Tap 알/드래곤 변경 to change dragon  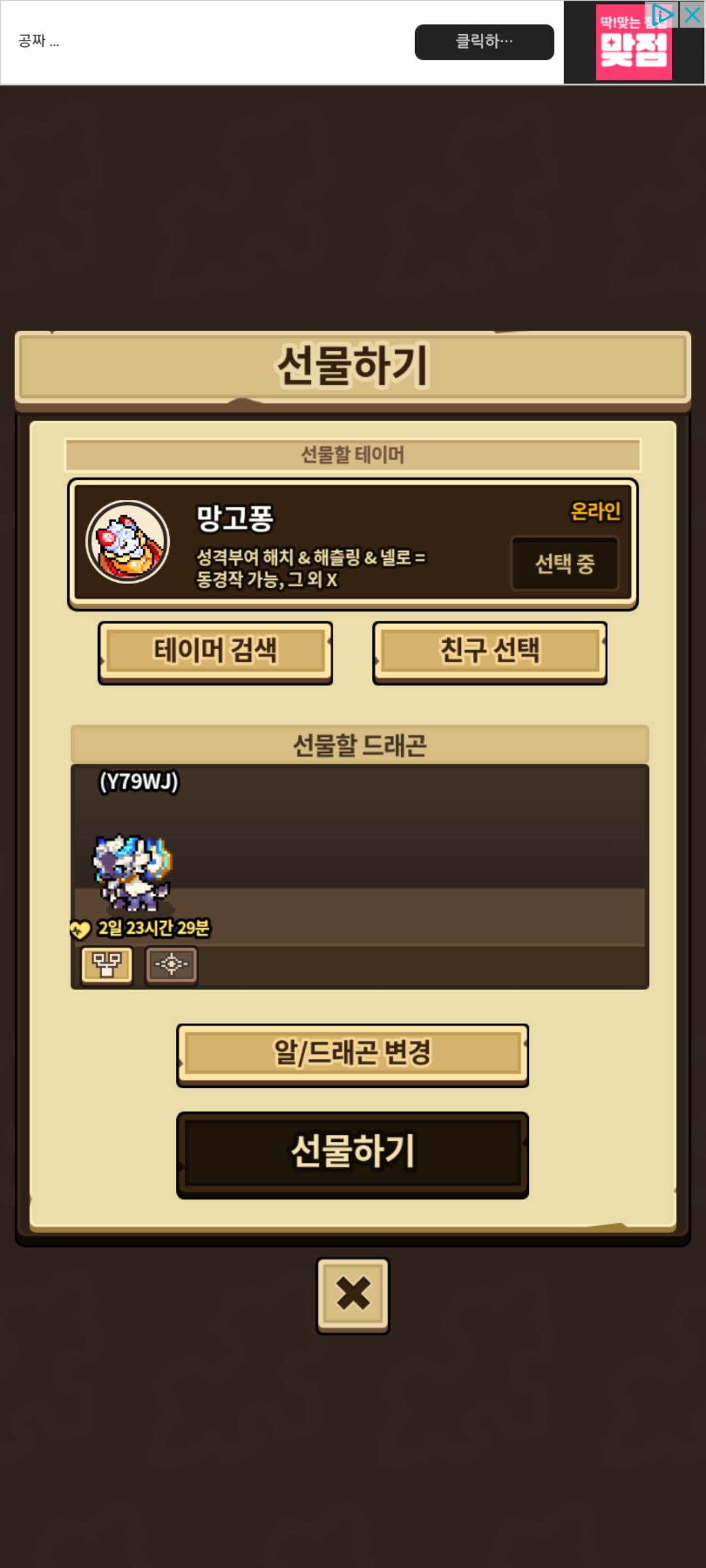click(352, 1053)
